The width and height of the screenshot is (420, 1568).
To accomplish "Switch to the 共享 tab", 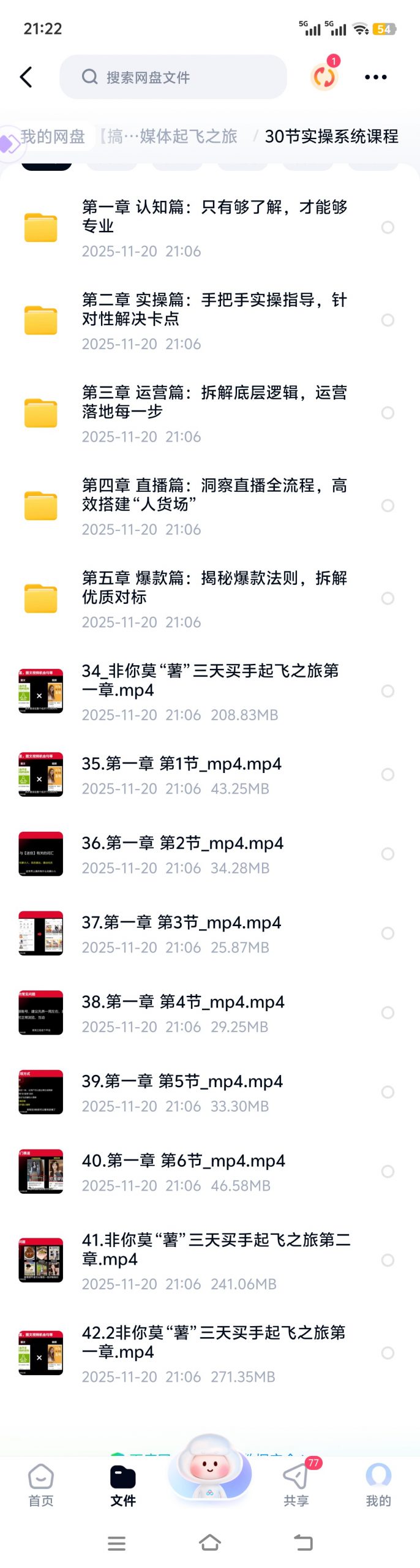I will coord(296,1485).
